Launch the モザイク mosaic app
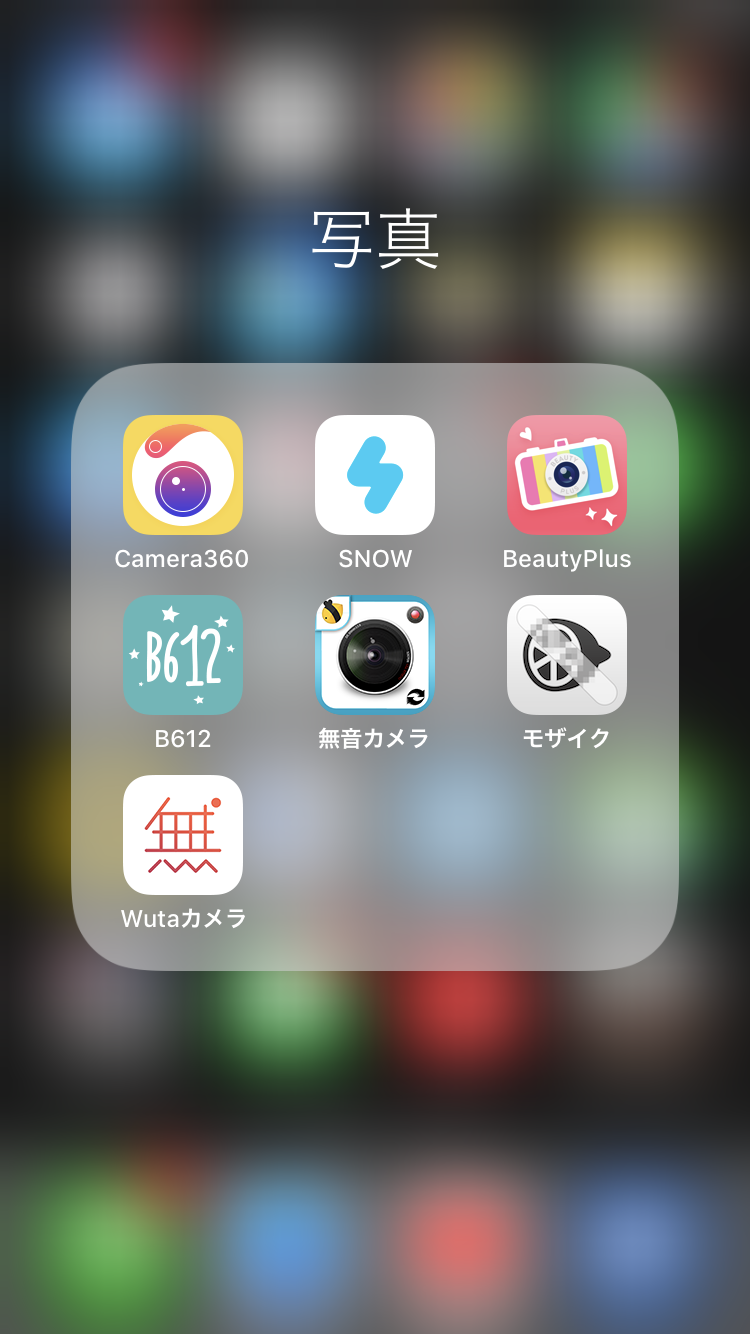Screen dimensions: 750x1334 (567, 655)
